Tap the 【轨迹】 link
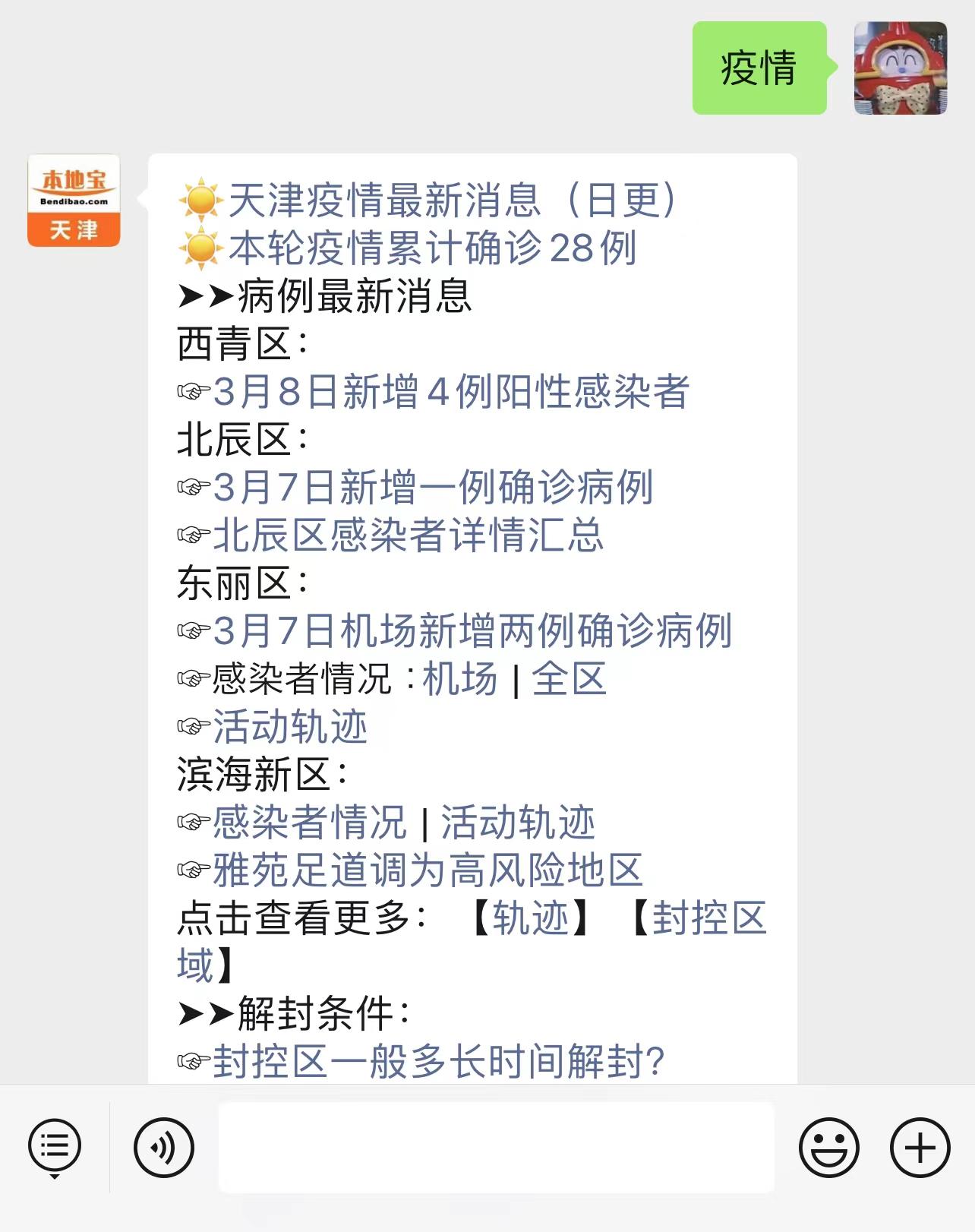 pos(530,918)
